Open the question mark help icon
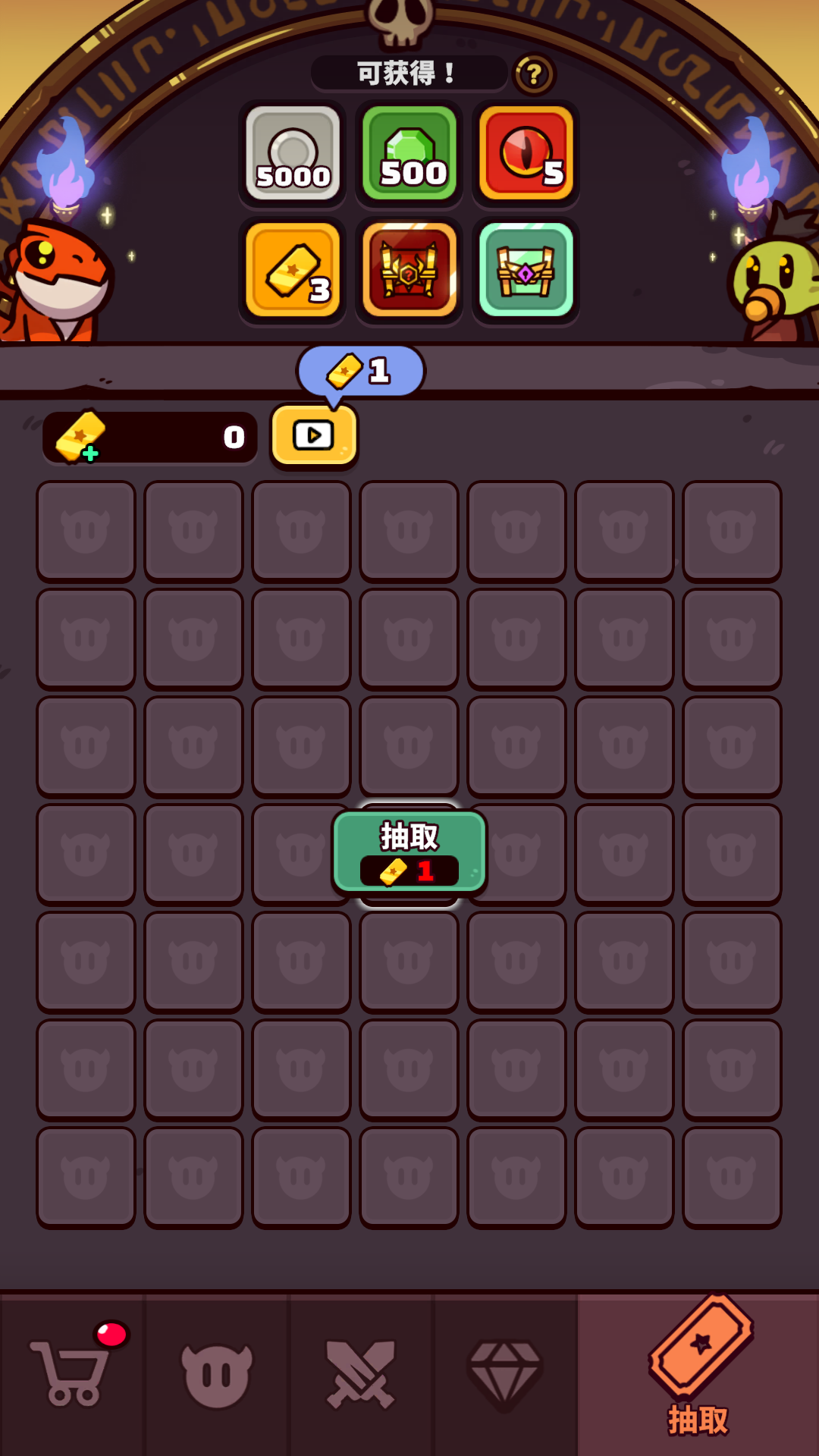The height and width of the screenshot is (1456, 819). (x=534, y=74)
